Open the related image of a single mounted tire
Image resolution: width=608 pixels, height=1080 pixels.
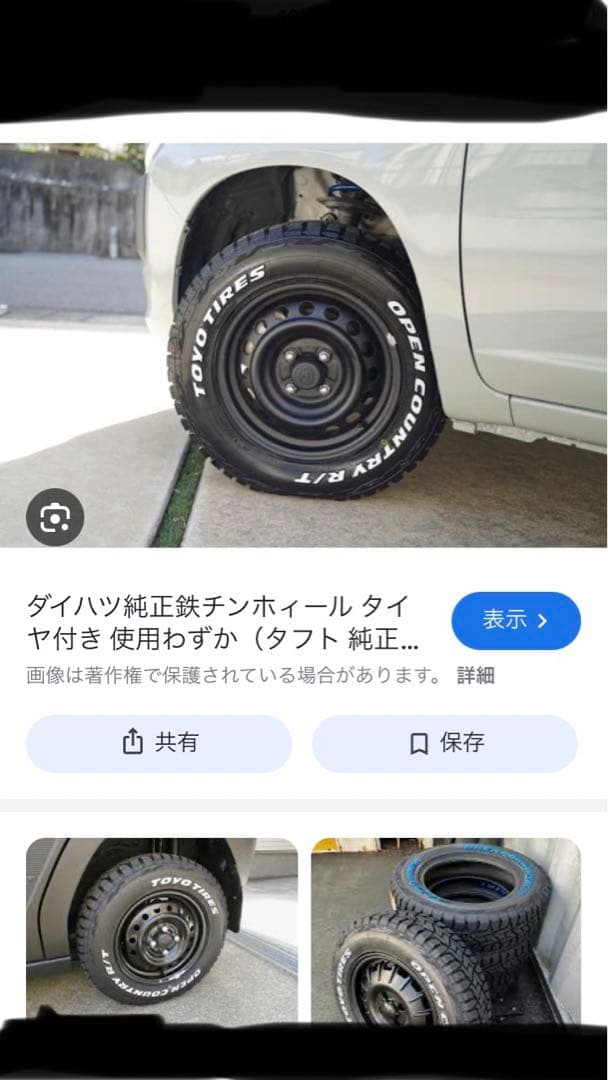point(161,930)
